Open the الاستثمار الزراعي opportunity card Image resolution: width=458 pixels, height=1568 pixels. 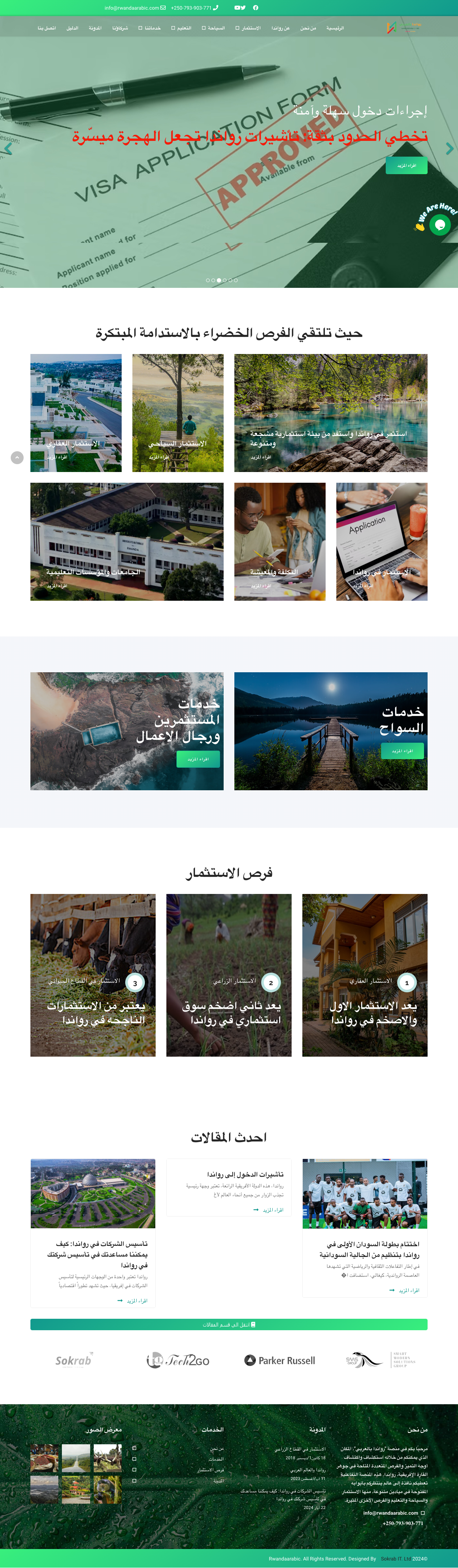tap(229, 975)
